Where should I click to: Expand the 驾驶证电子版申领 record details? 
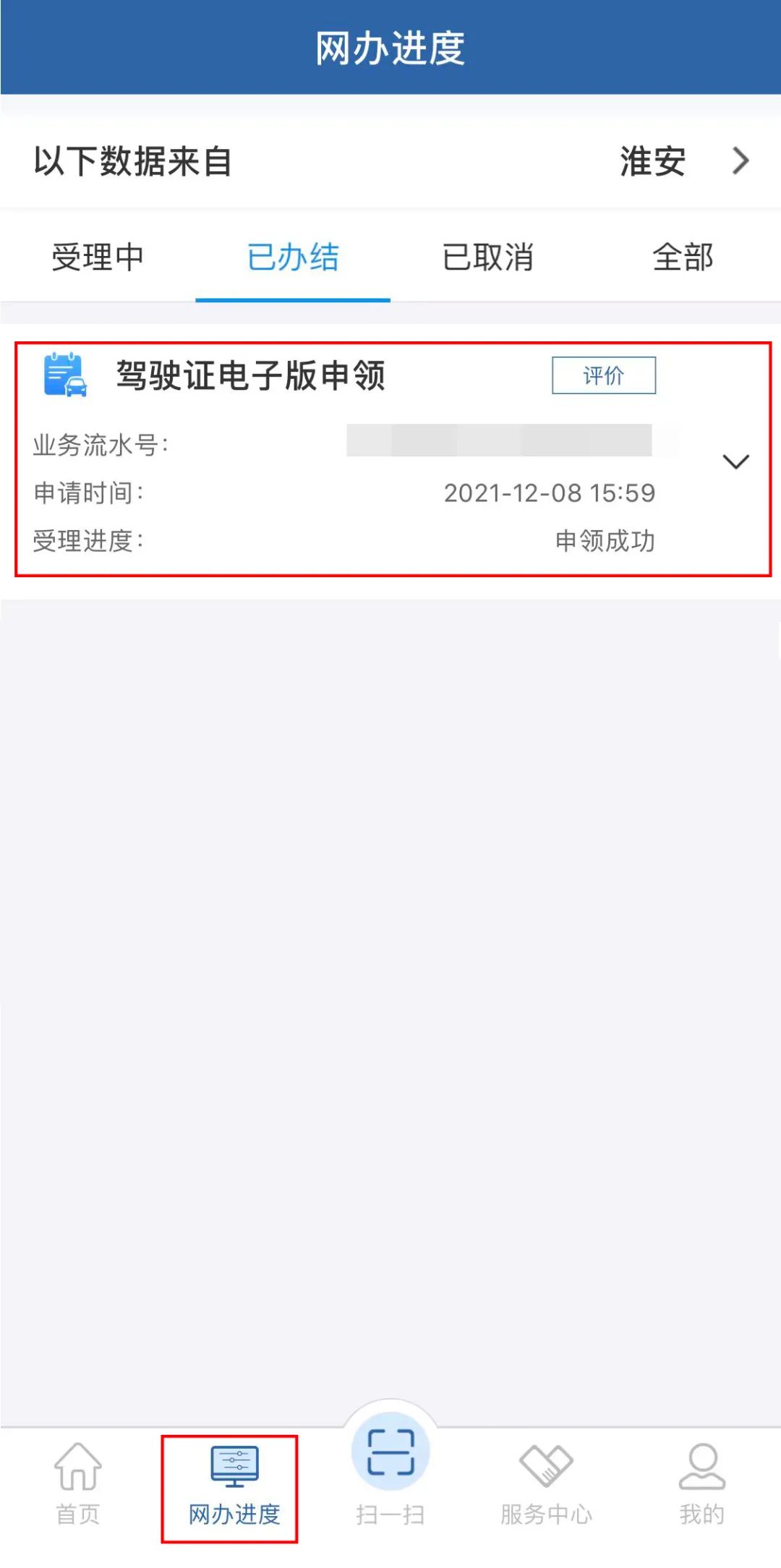point(735,461)
